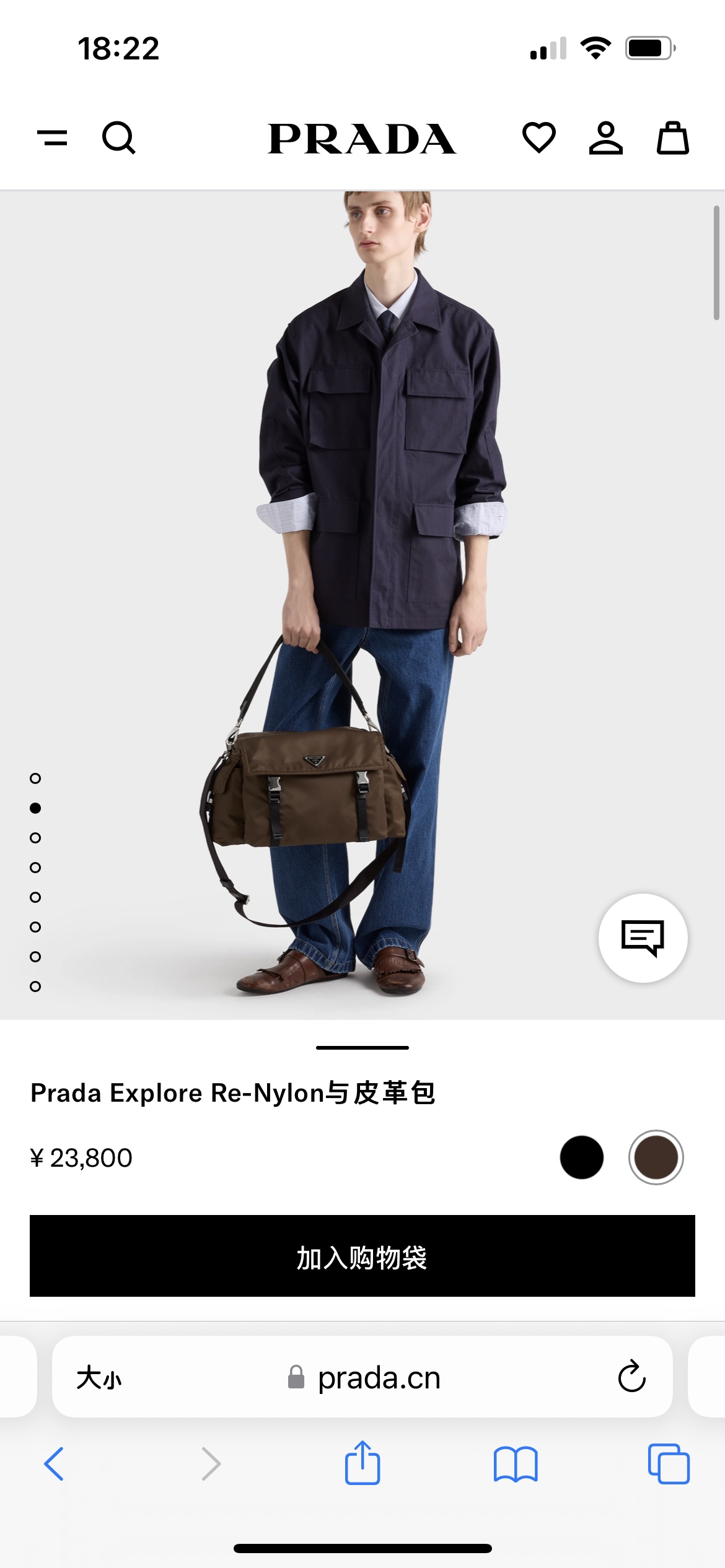Reload the page
This screenshot has width=725, height=1568.
(631, 1377)
